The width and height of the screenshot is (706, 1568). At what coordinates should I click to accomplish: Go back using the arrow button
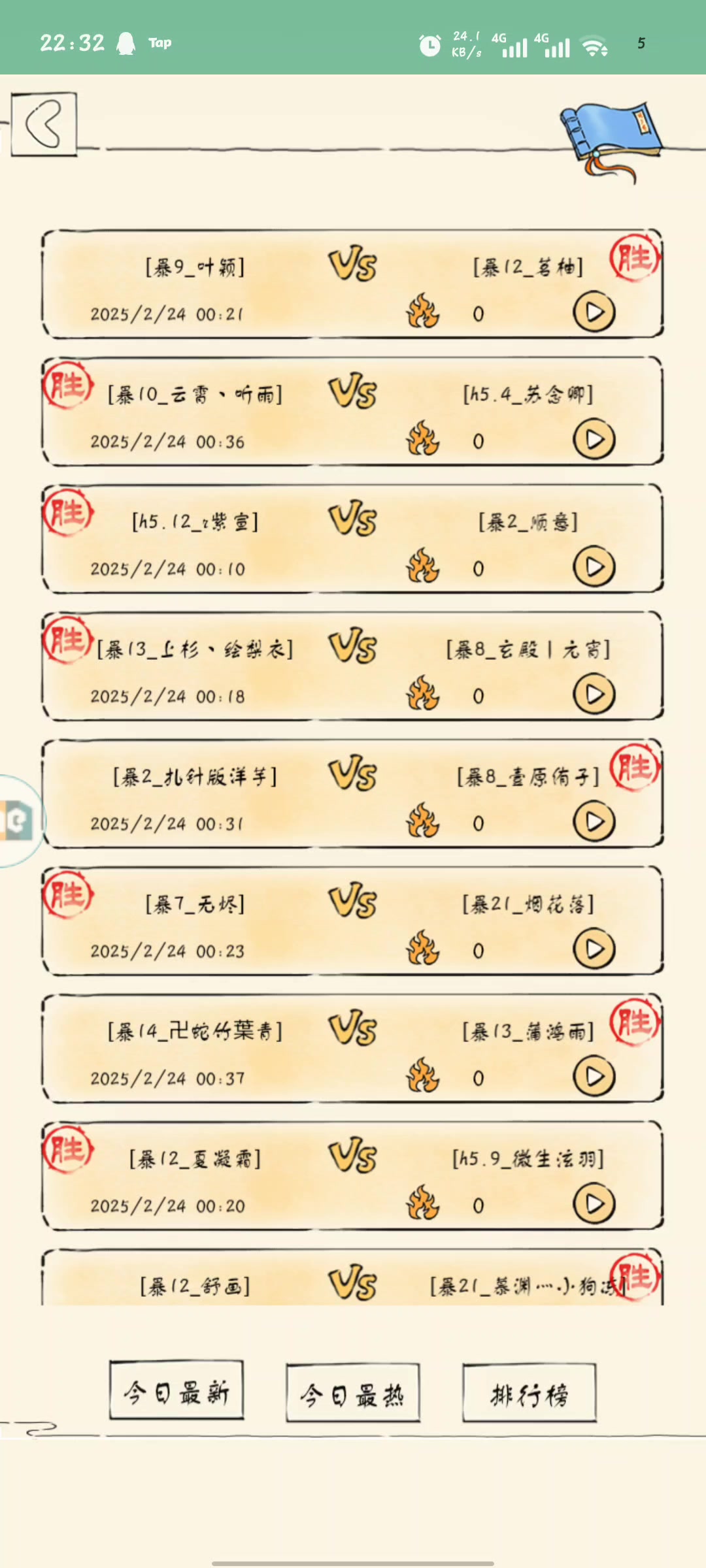coord(44,123)
